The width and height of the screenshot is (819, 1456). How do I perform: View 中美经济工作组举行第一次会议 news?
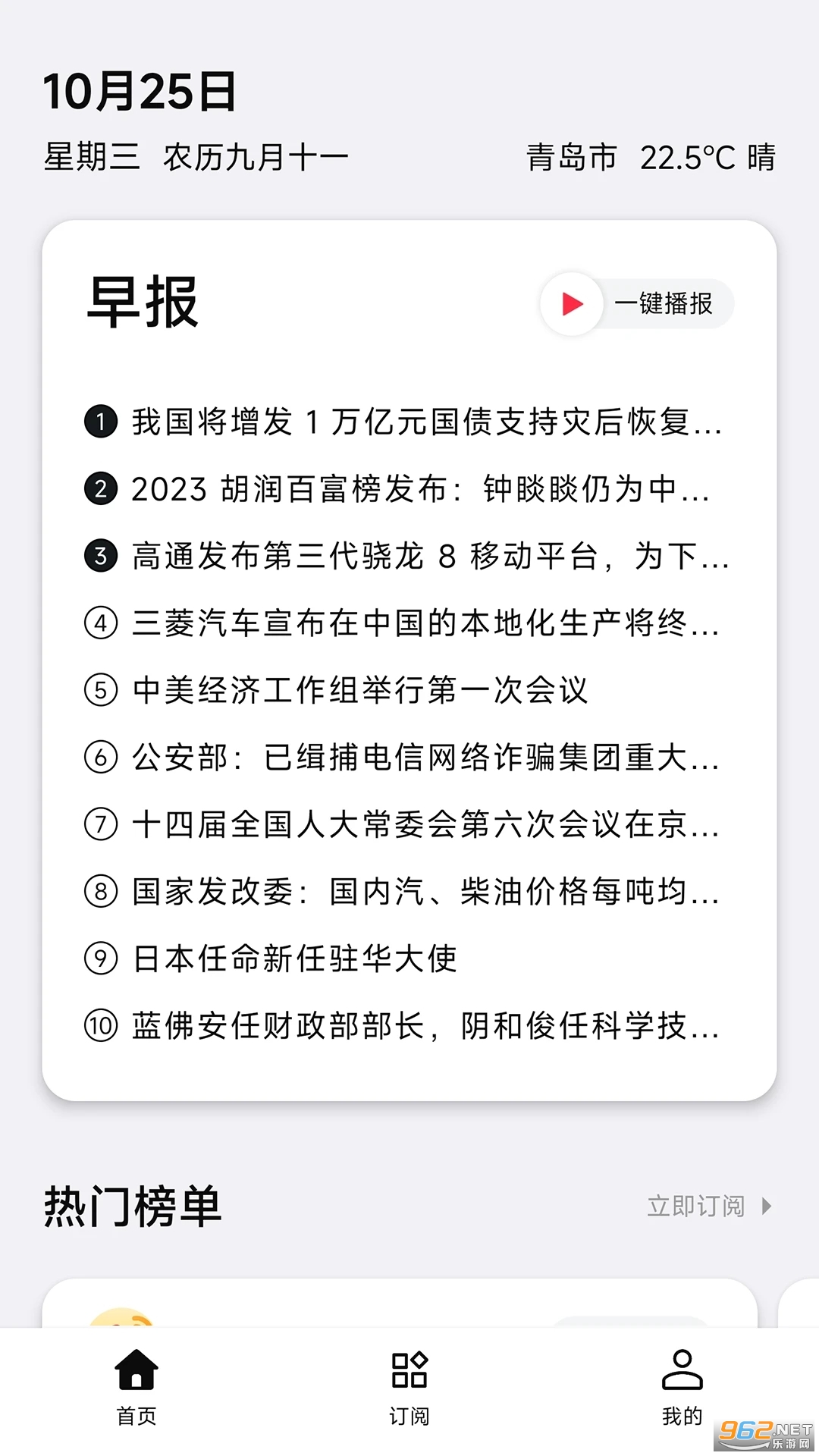(359, 690)
